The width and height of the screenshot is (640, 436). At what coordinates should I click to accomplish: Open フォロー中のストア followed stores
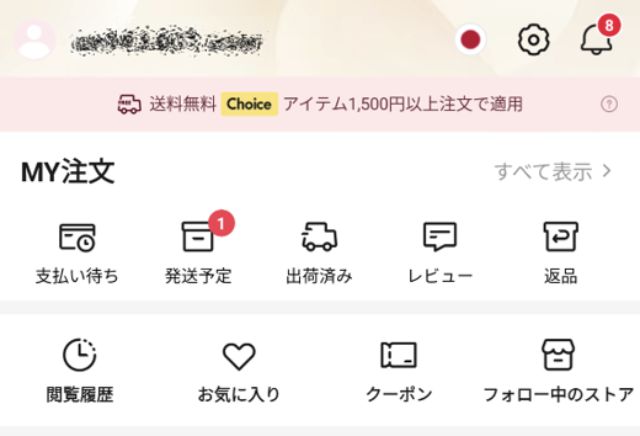coord(558,371)
